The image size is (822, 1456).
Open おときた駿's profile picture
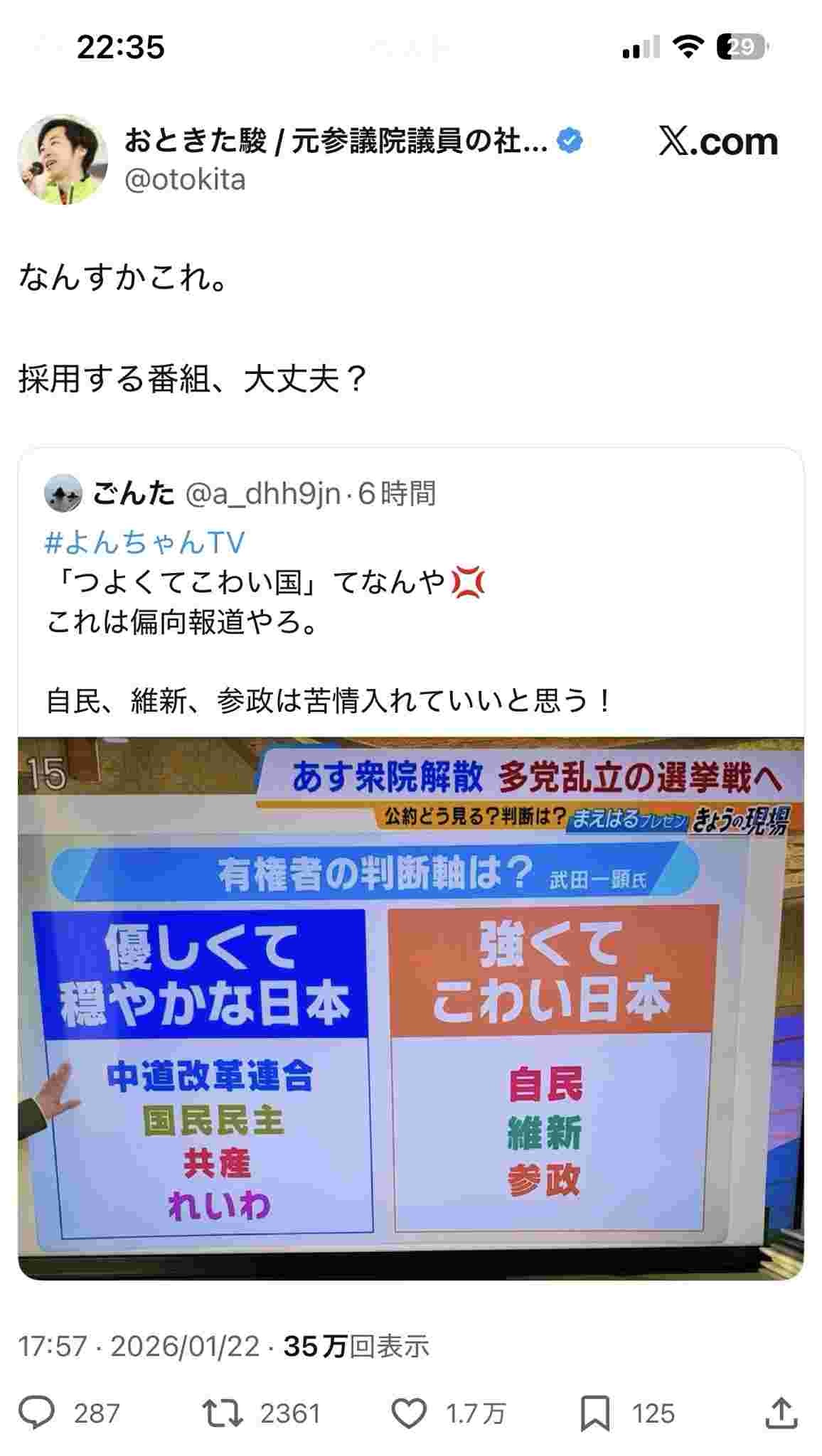62,160
